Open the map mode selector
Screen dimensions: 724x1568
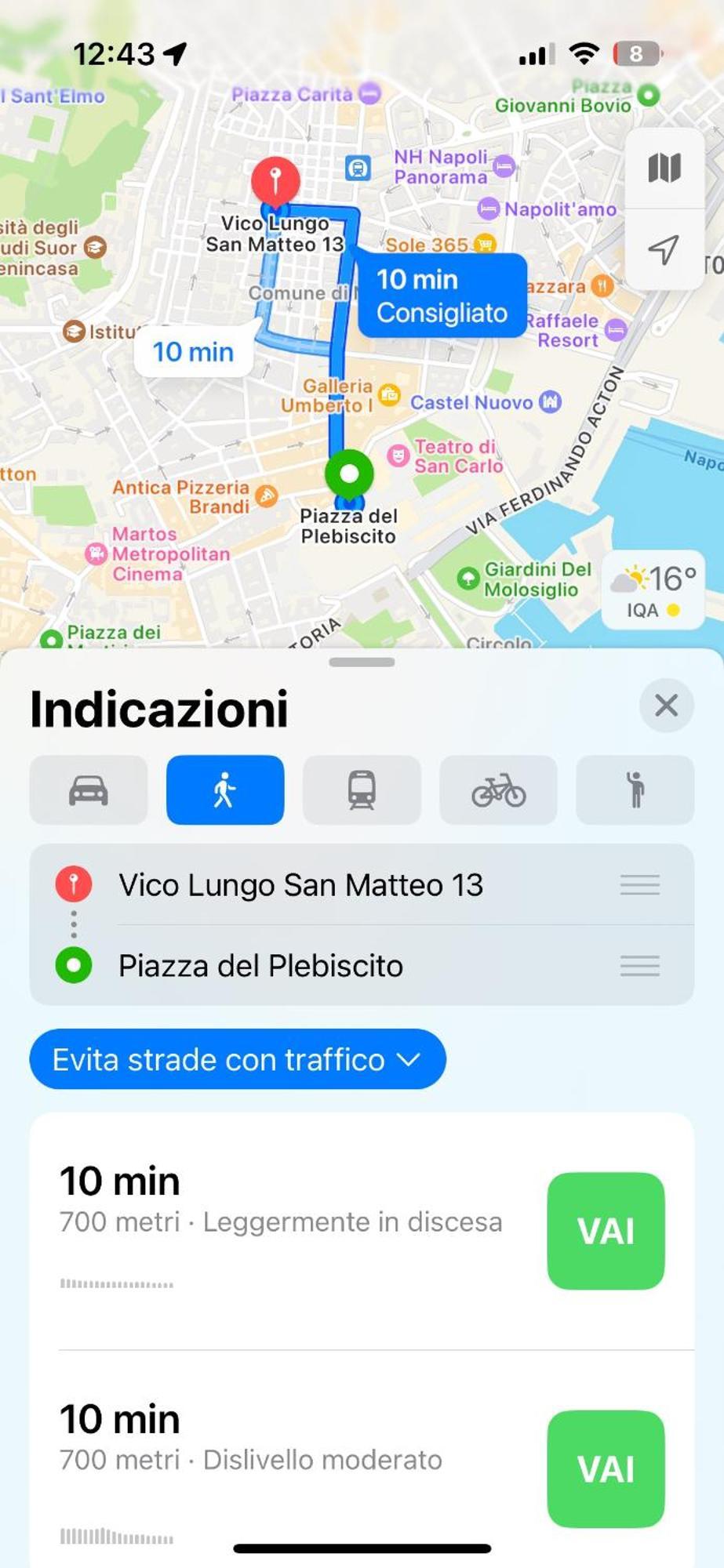(664, 168)
